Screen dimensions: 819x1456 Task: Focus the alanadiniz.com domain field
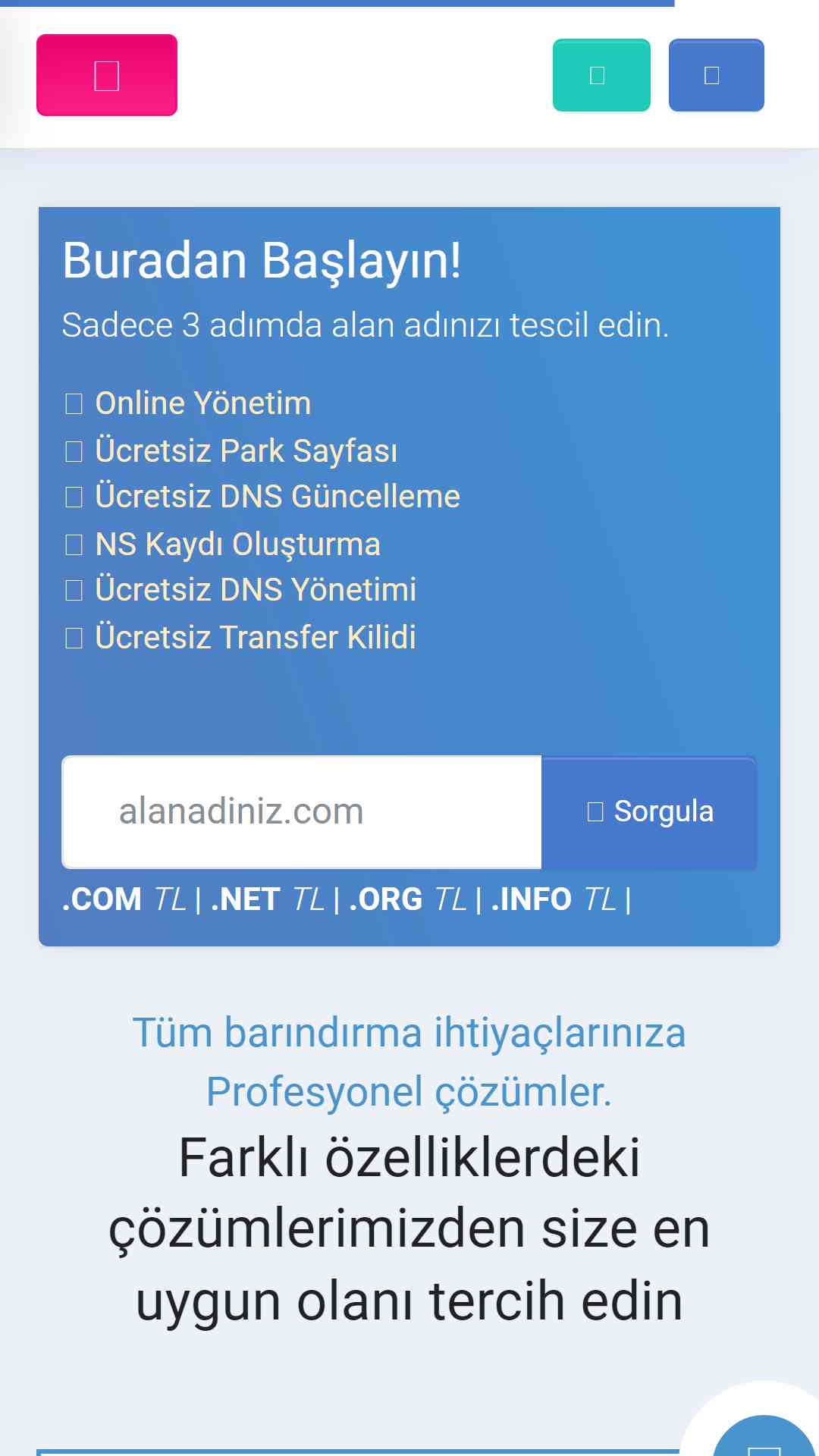302,812
